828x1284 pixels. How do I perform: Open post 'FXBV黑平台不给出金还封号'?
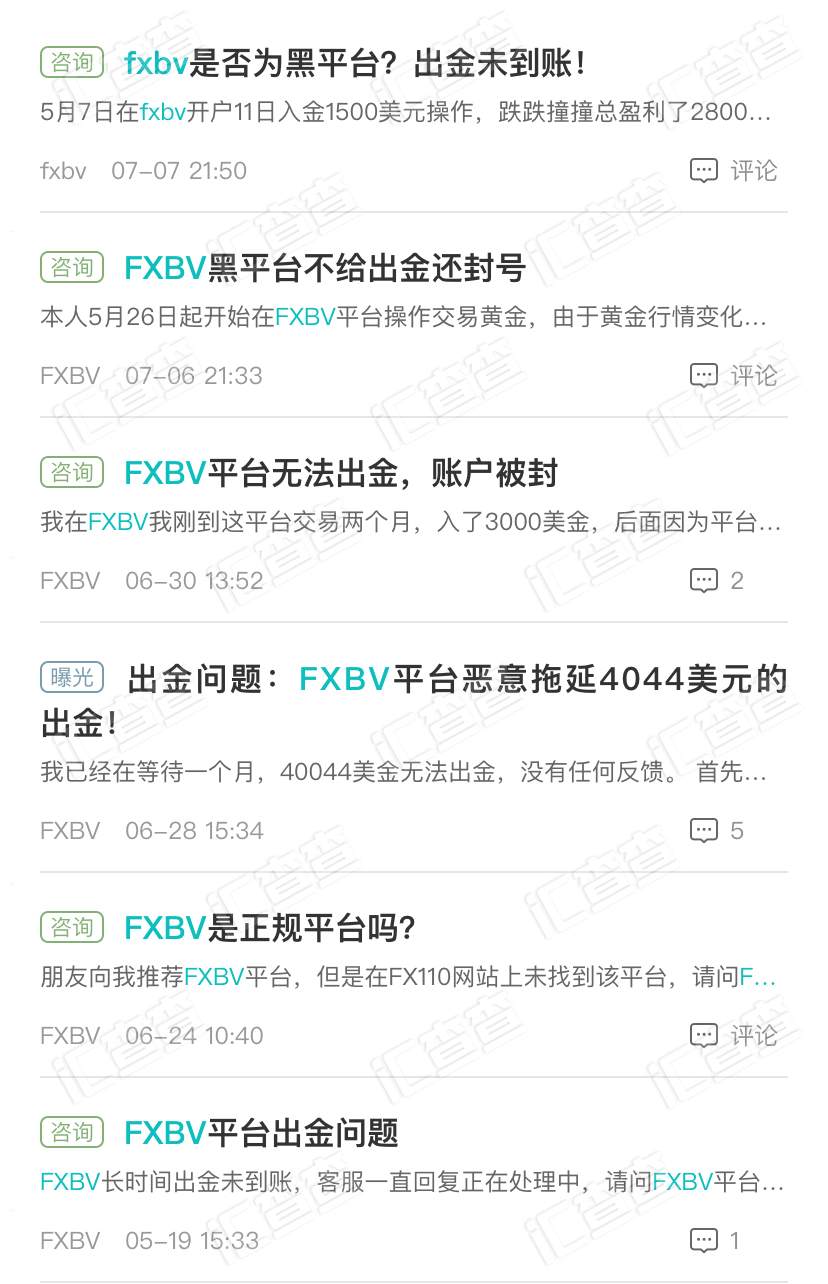click(325, 268)
